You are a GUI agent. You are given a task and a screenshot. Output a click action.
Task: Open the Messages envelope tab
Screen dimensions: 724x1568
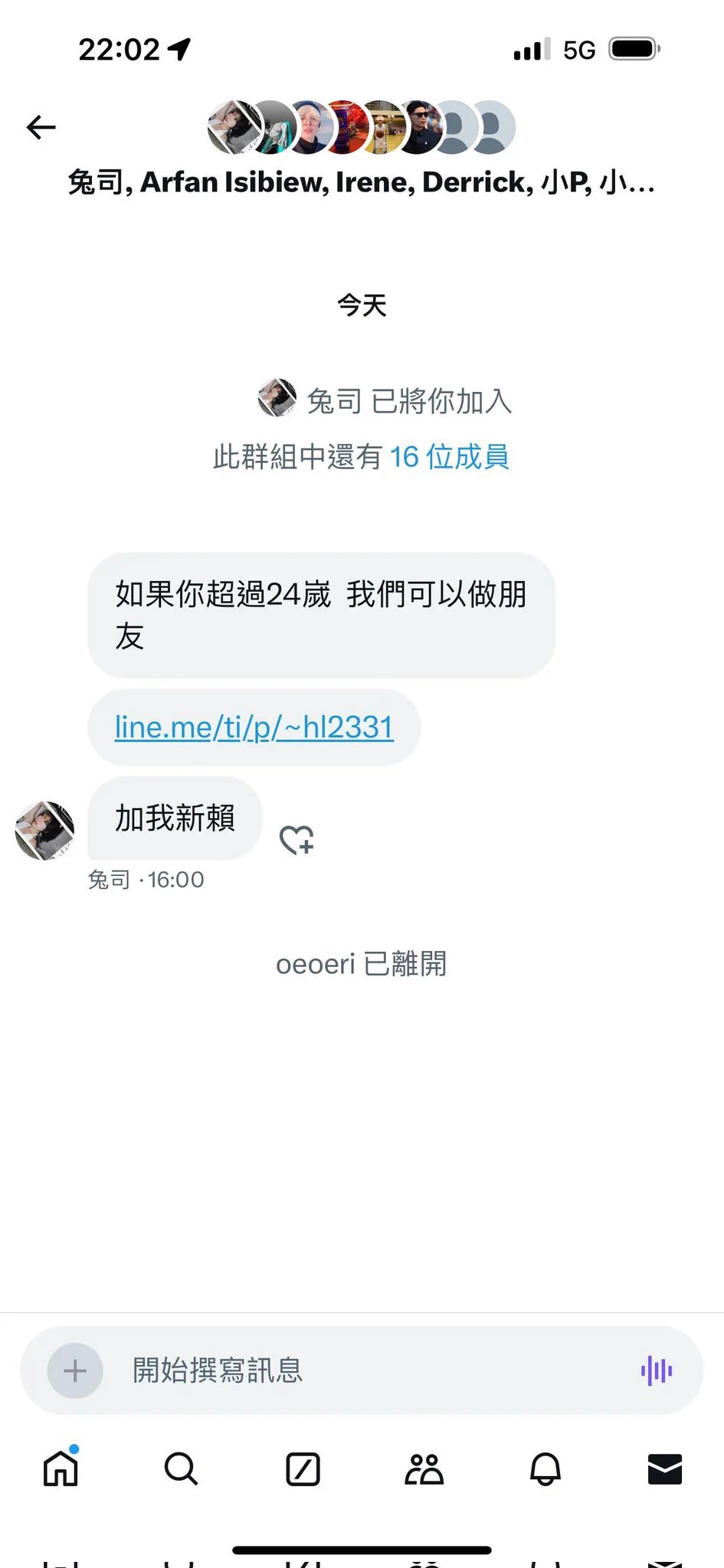click(664, 1468)
